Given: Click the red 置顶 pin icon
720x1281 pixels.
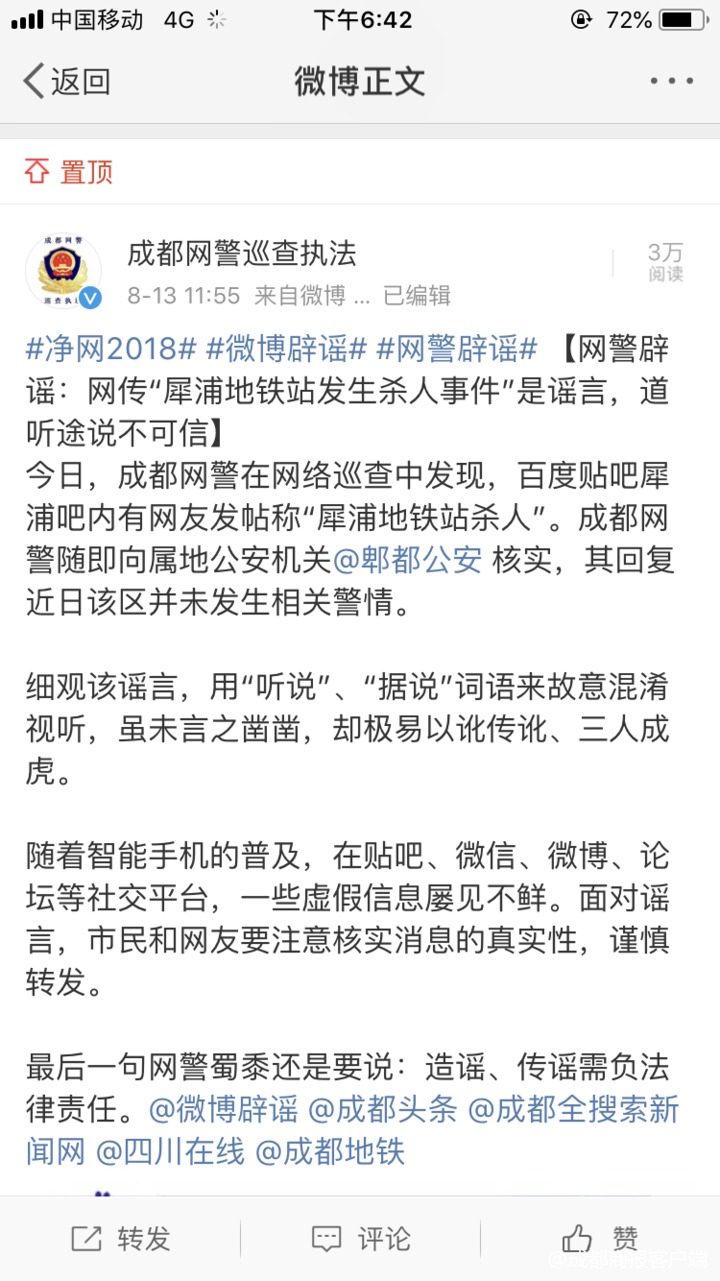Looking at the screenshot, I should 38,171.
